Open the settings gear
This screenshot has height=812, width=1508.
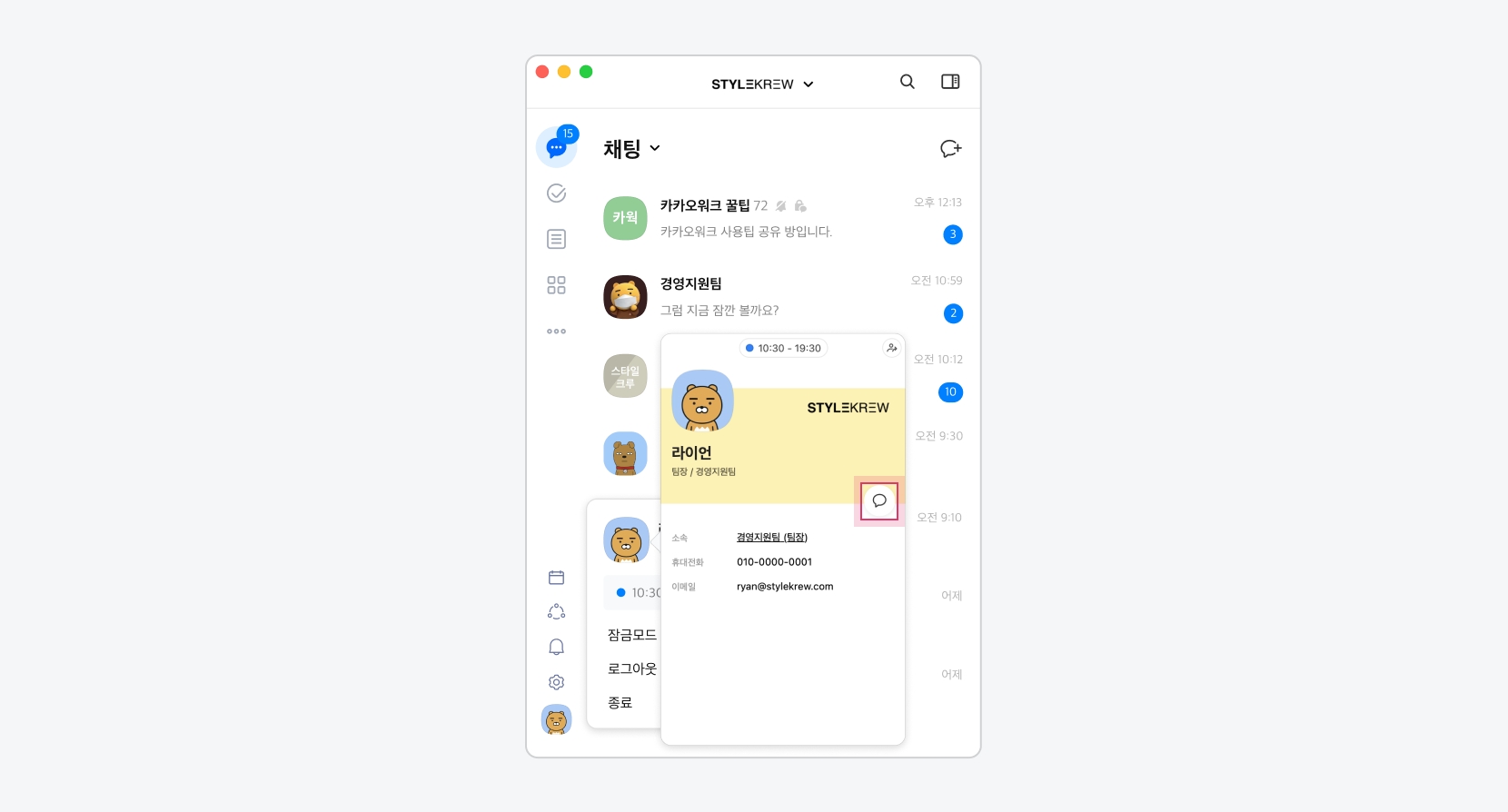(556, 682)
